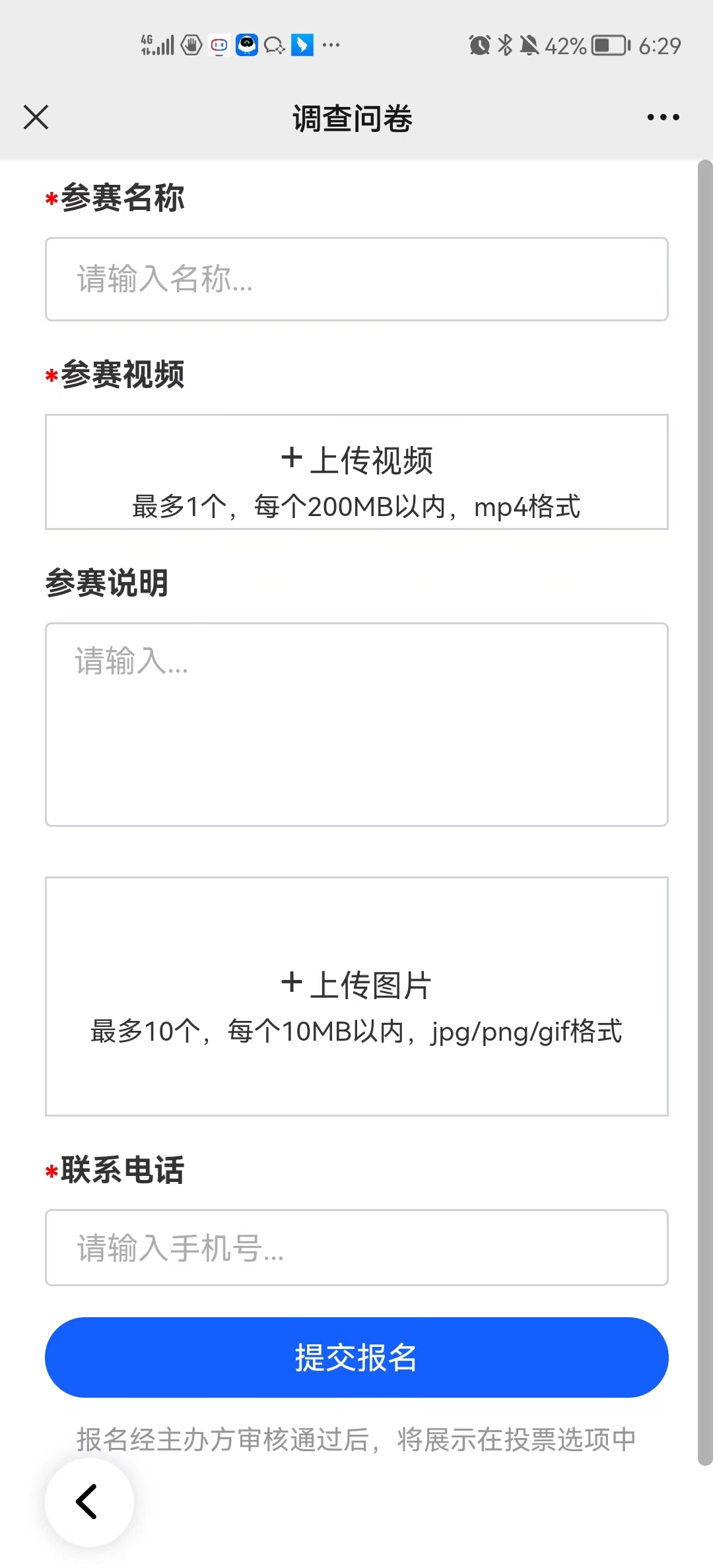713x1568 pixels.
Task: Add pictures using 上传图片
Action: pos(356,996)
